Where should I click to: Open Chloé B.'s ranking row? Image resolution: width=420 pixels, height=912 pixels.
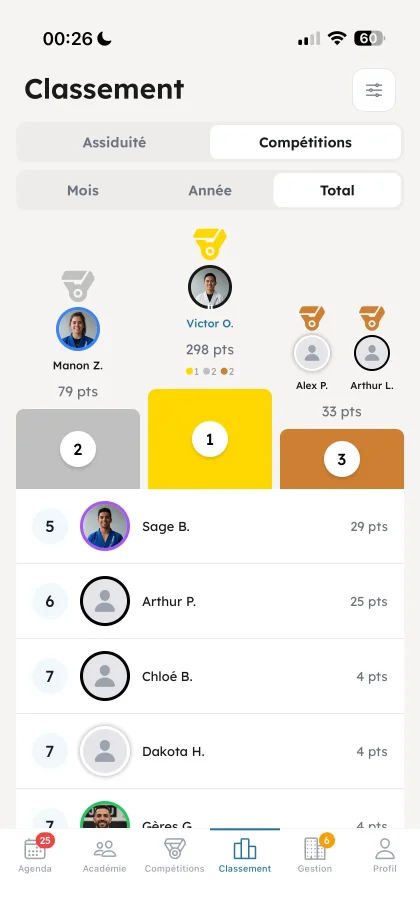tap(210, 676)
